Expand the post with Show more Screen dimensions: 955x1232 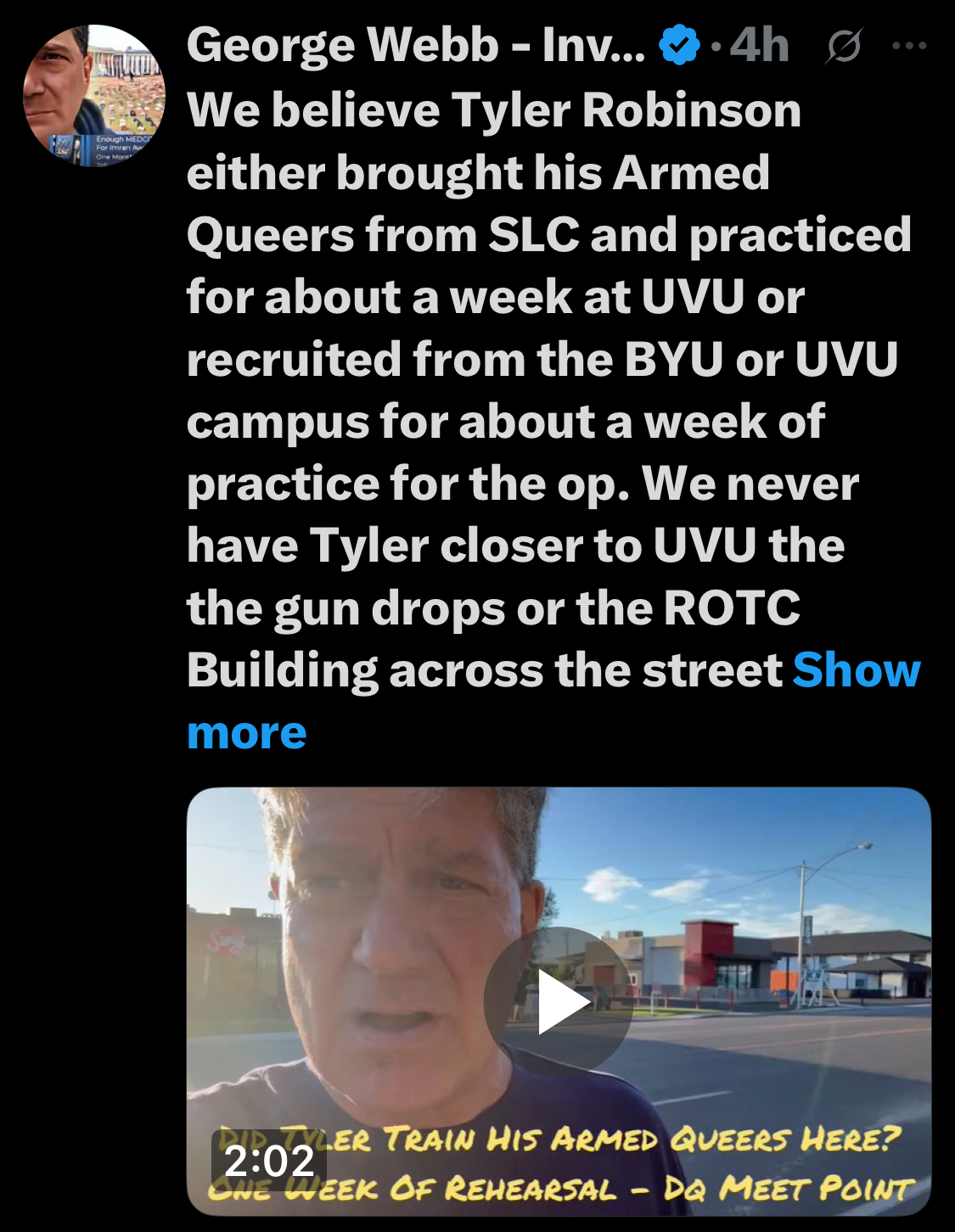[855, 671]
